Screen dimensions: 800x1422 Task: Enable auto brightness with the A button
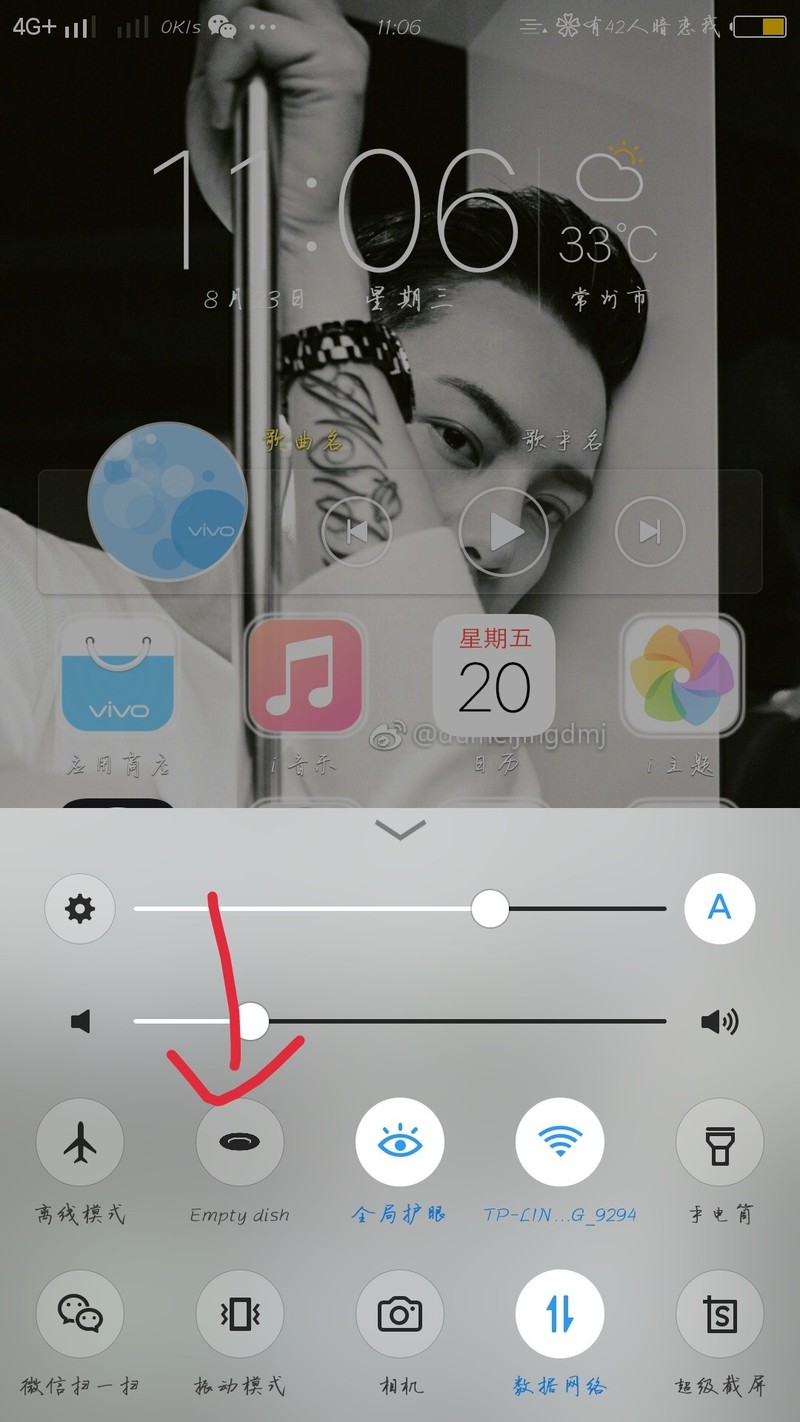coord(719,908)
